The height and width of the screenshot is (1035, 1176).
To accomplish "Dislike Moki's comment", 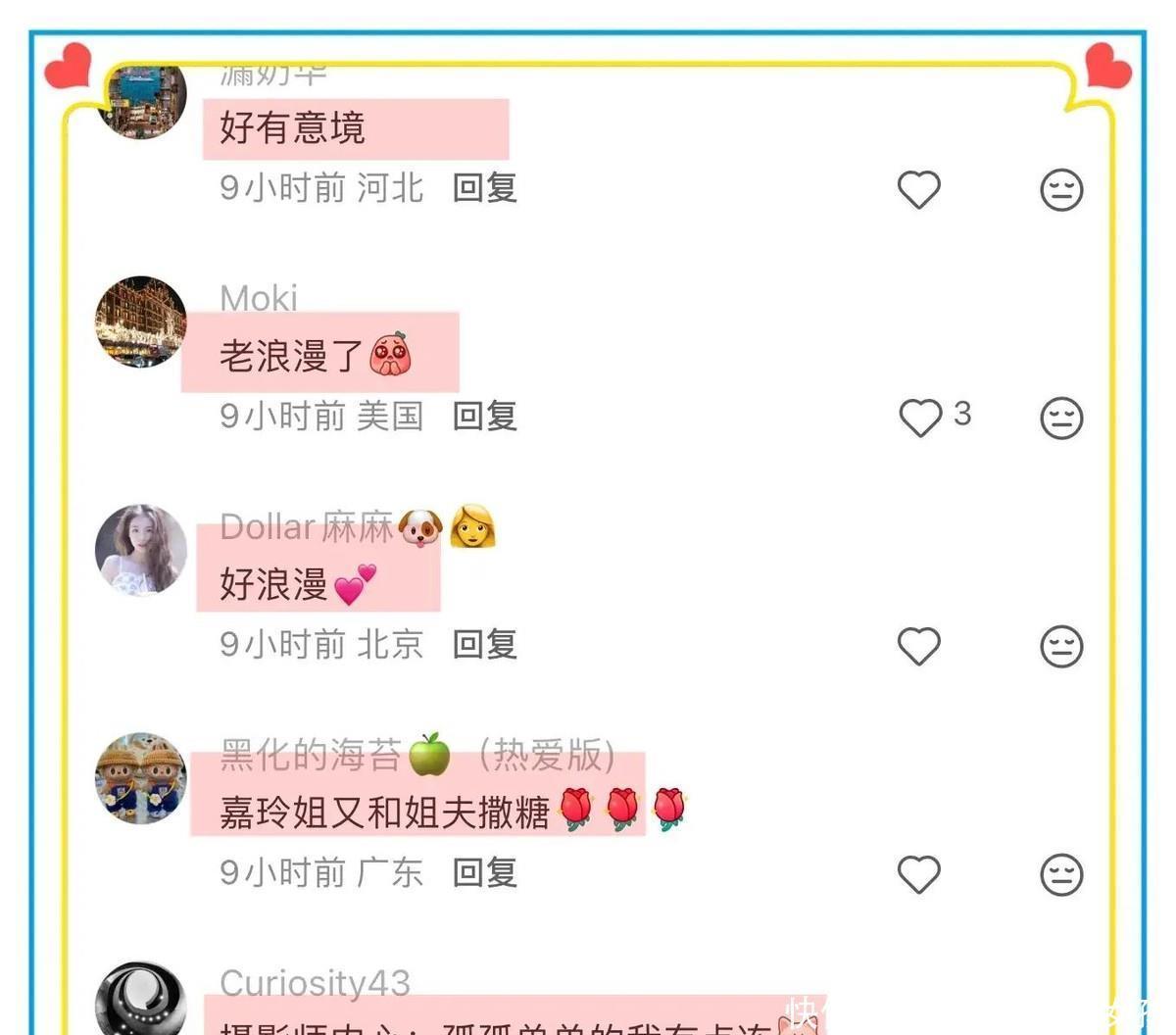I will tap(1060, 418).
